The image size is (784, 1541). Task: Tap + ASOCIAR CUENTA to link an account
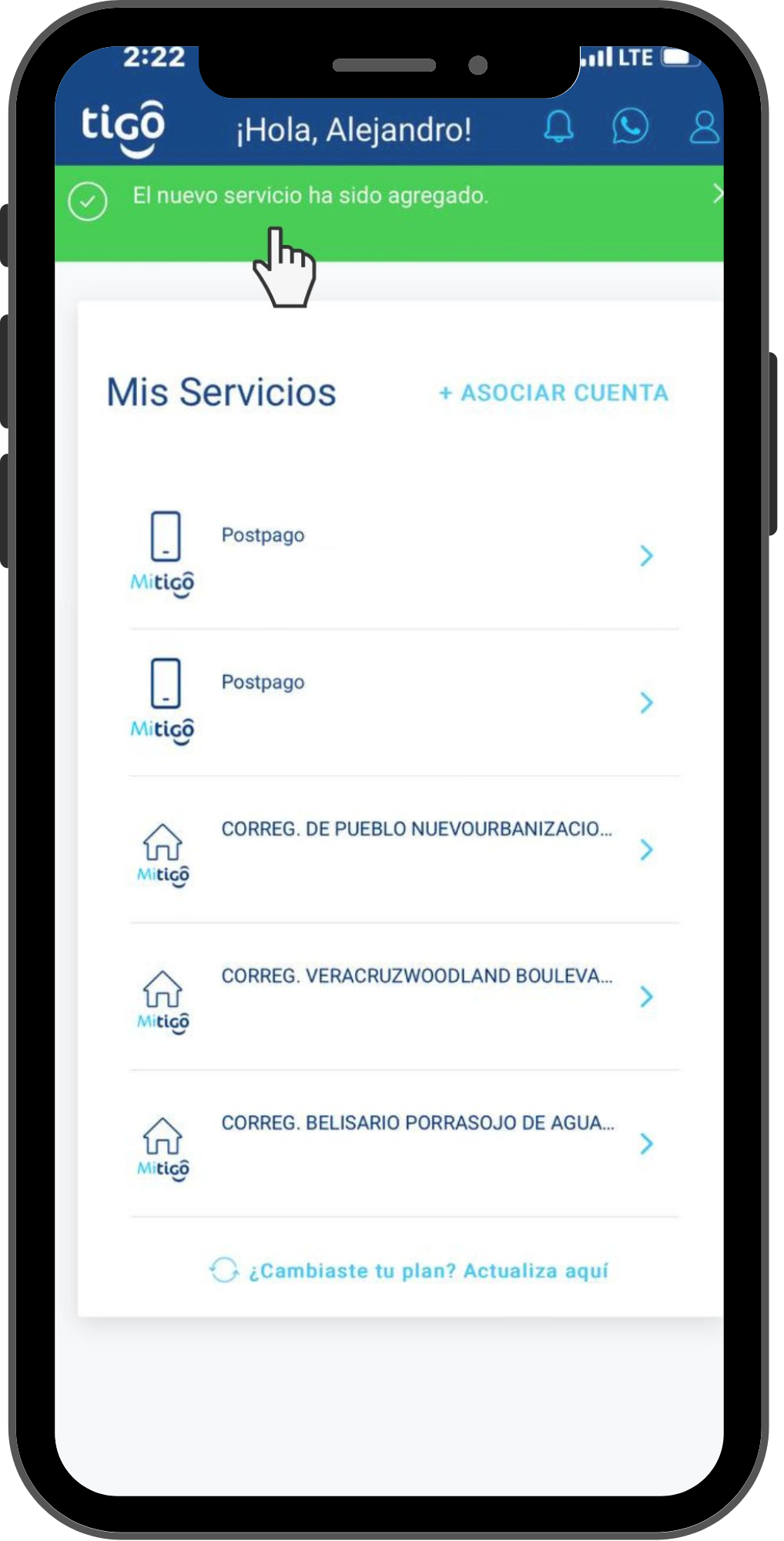[554, 393]
